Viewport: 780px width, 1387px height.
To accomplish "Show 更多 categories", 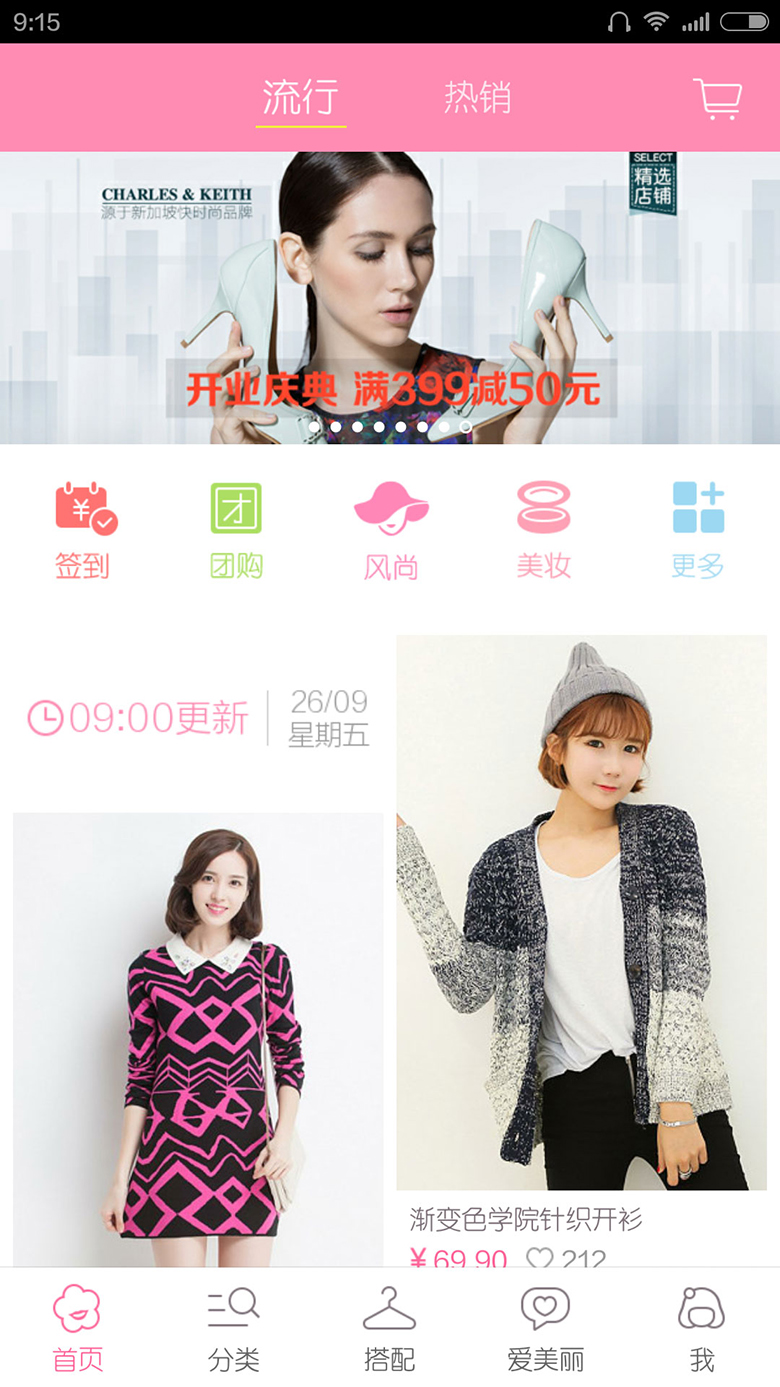I will click(x=697, y=530).
